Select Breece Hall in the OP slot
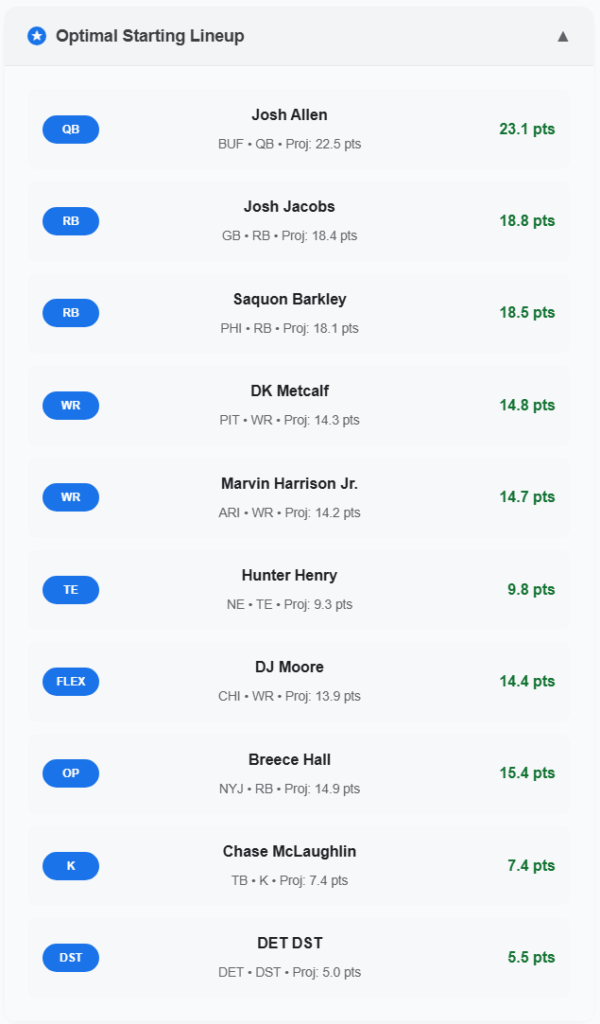Image resolution: width=600 pixels, height=1024 pixels. [x=299, y=773]
